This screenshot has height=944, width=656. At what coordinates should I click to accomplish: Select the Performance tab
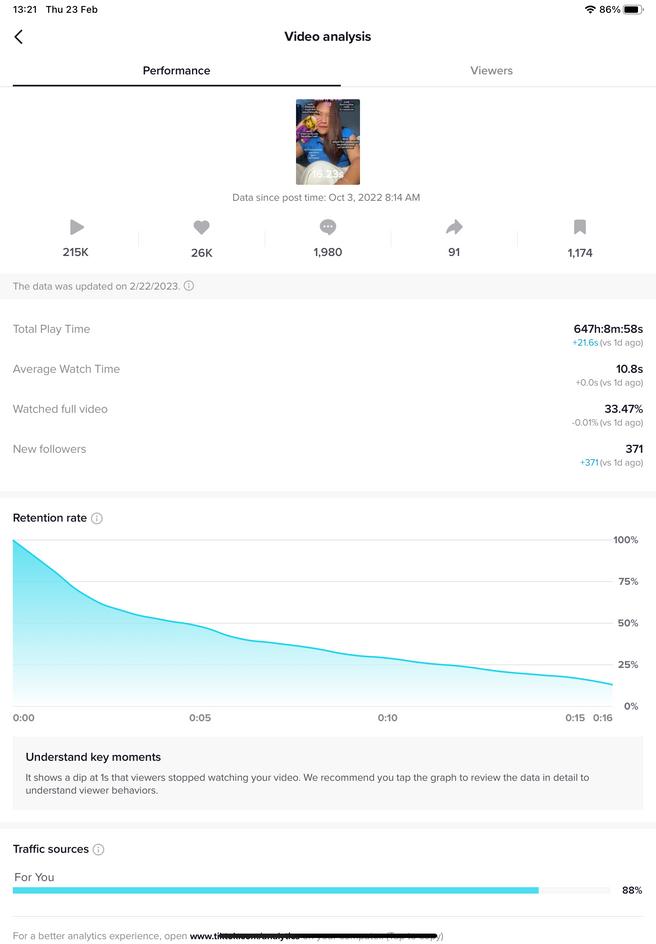tap(176, 71)
